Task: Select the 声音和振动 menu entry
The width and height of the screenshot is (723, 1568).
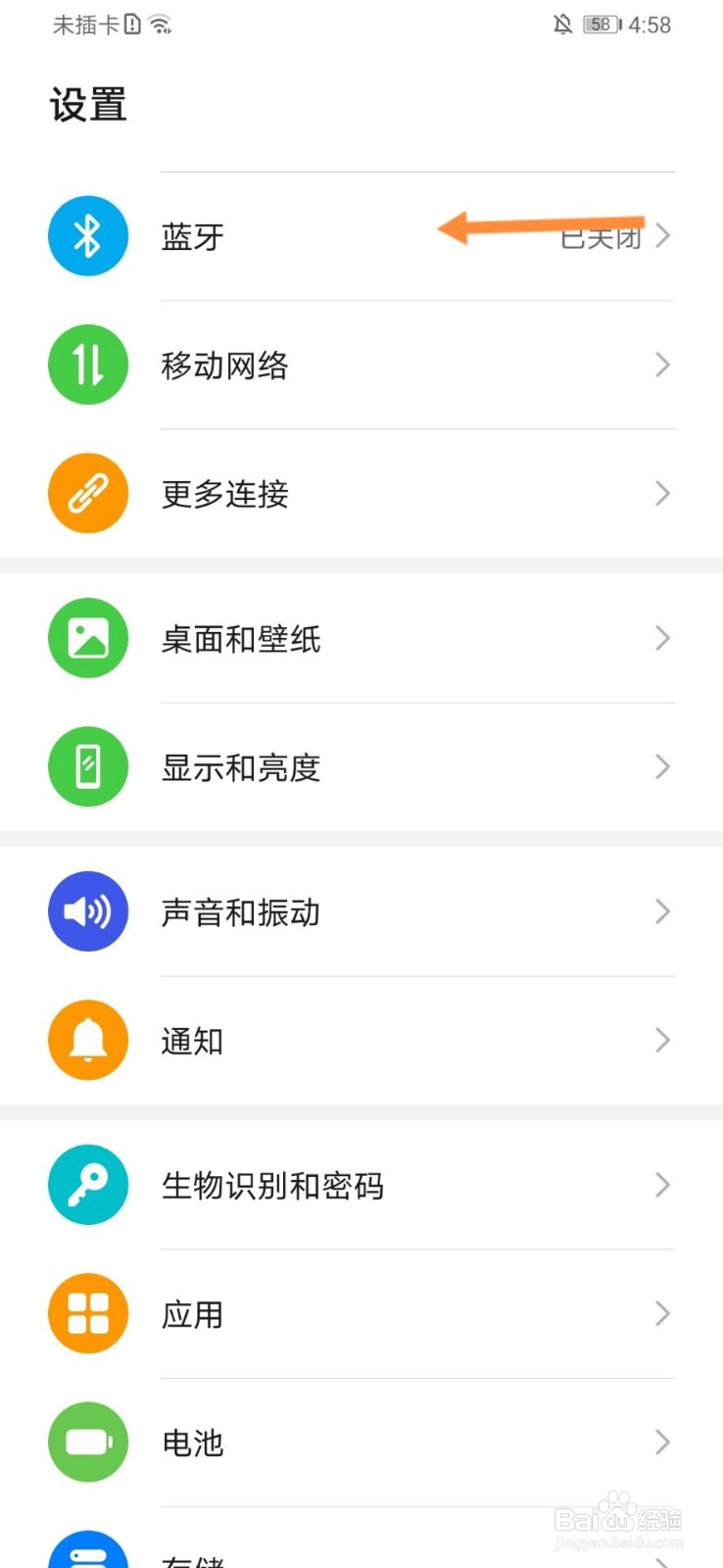Action: (x=240, y=911)
